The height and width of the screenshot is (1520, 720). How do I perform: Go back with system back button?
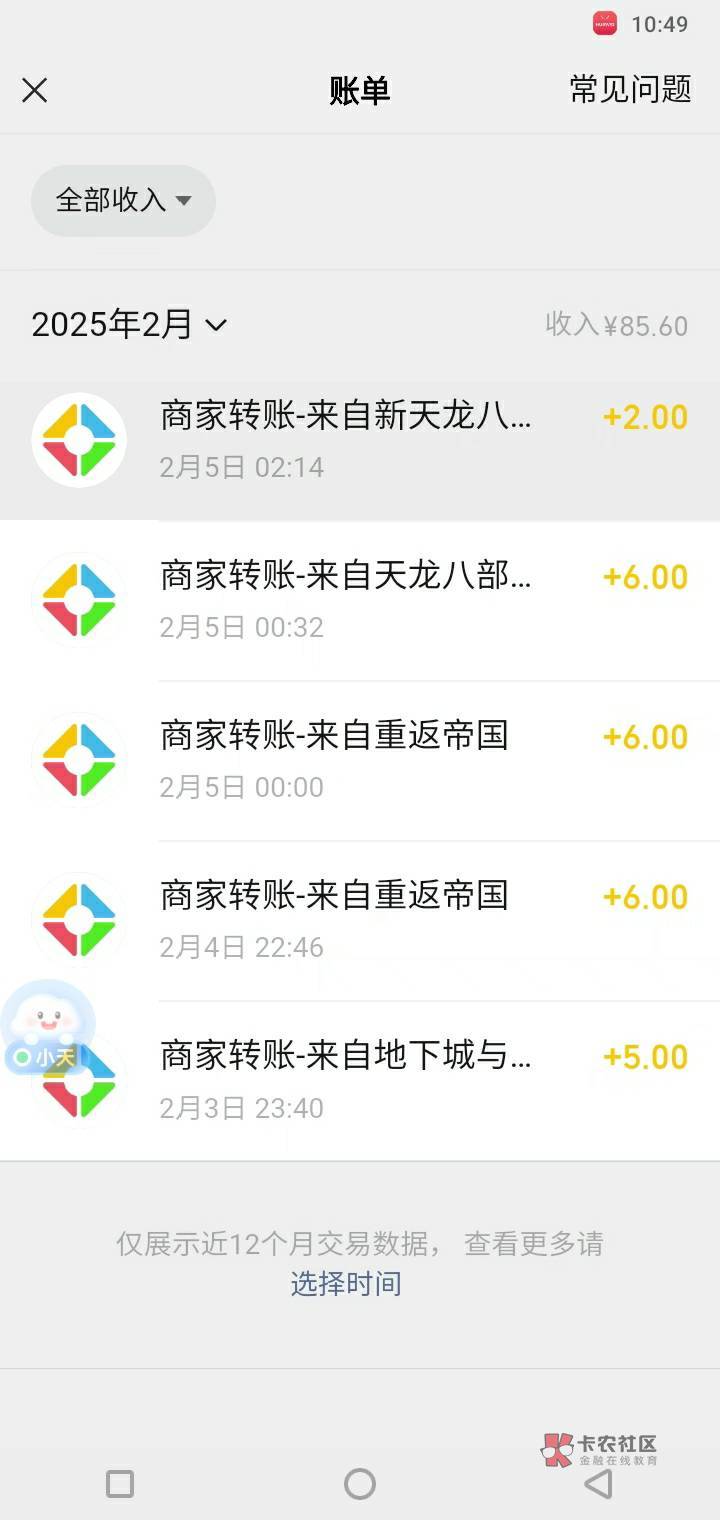pyautogui.click(x=598, y=1484)
